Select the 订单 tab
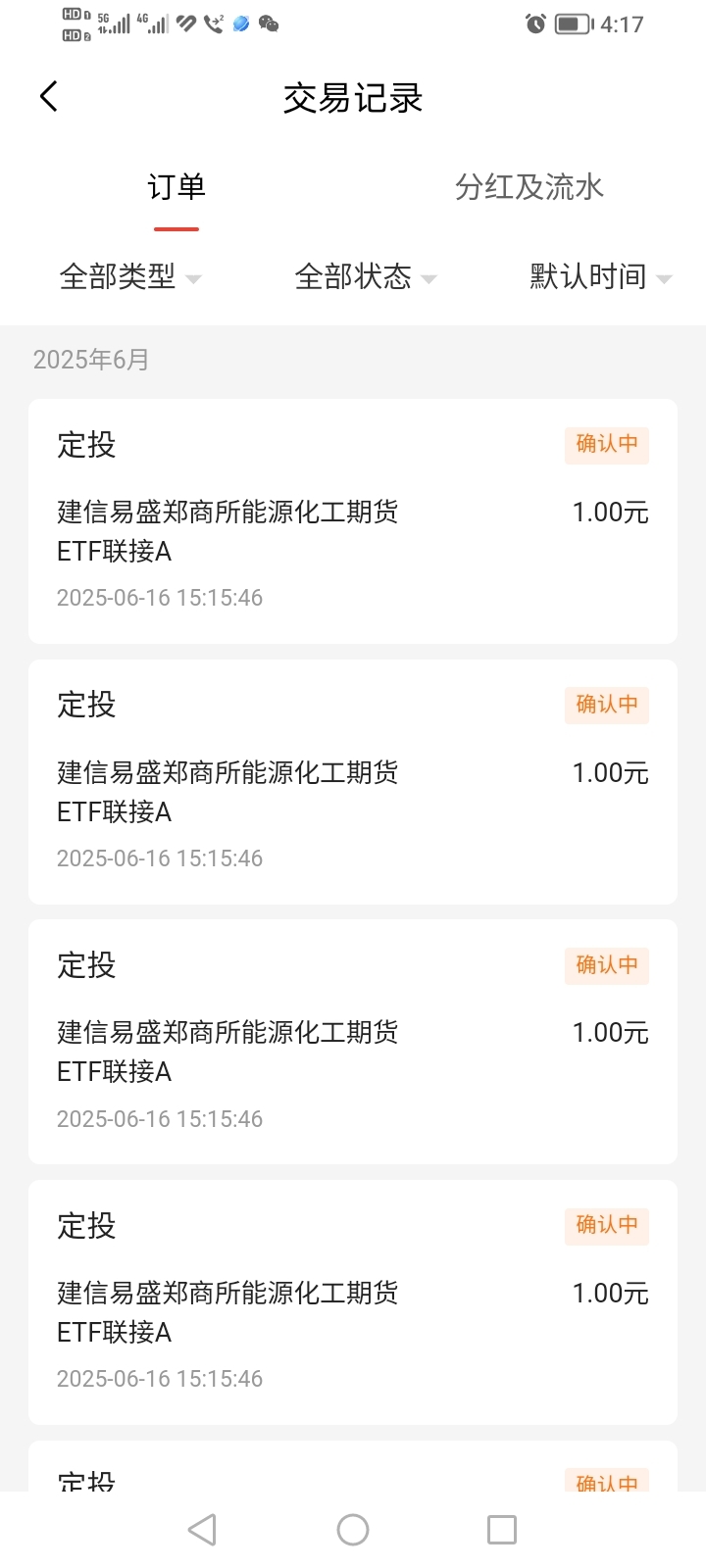Viewport: 706px width, 1568px height. [176, 186]
